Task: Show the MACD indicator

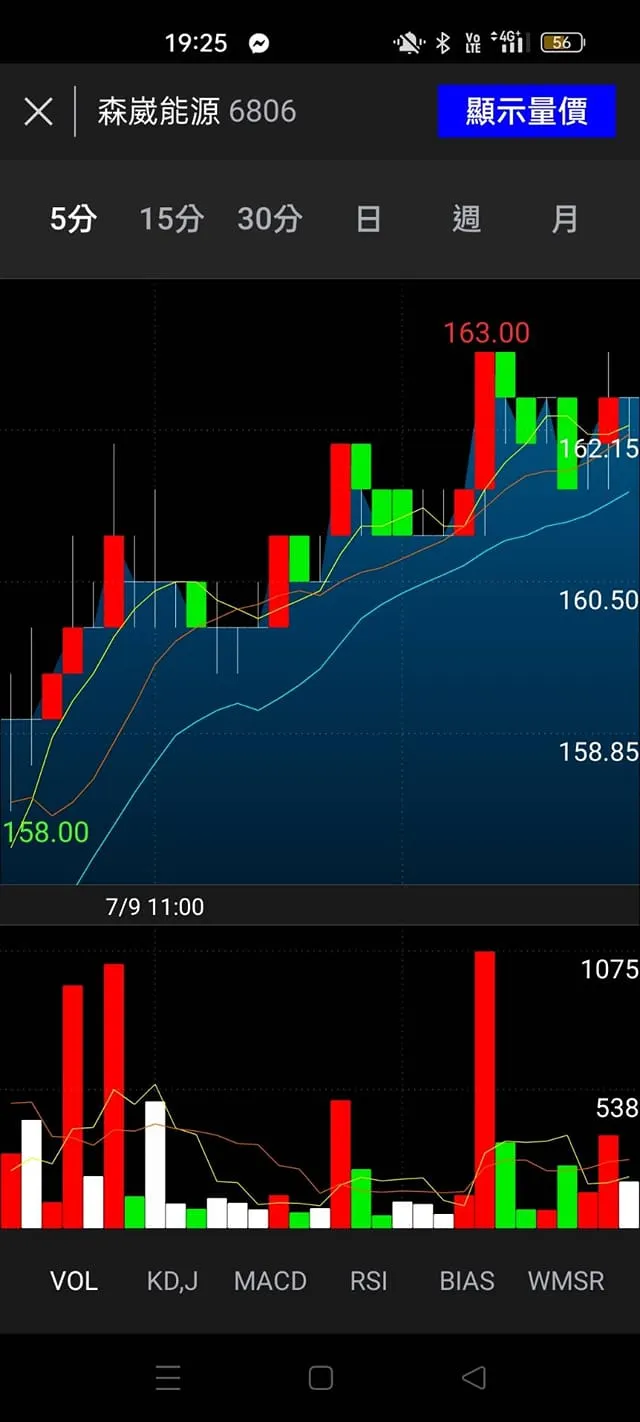Action: tap(270, 1281)
